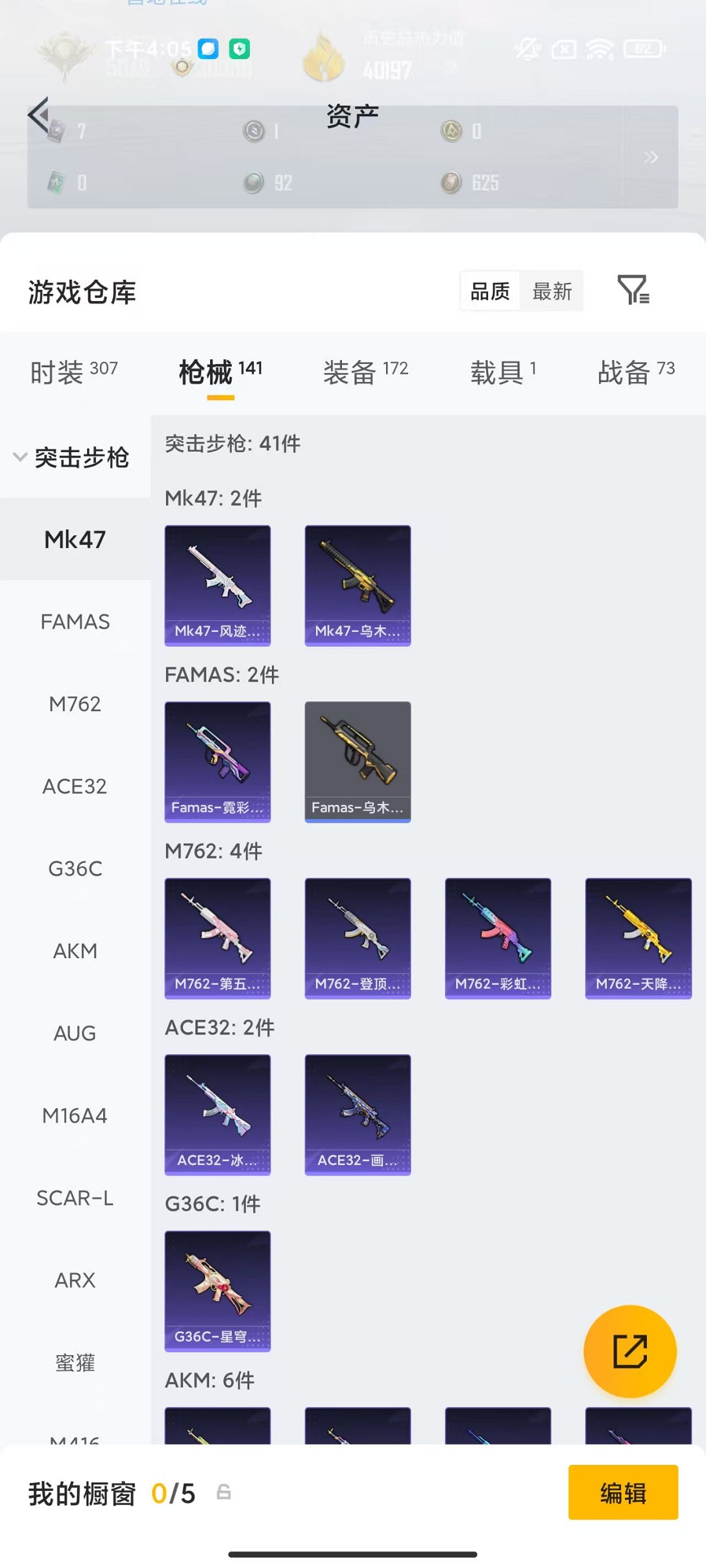This screenshot has width=706, height=1568.
Task: Go back using the top-left arrow
Action: 39,115
